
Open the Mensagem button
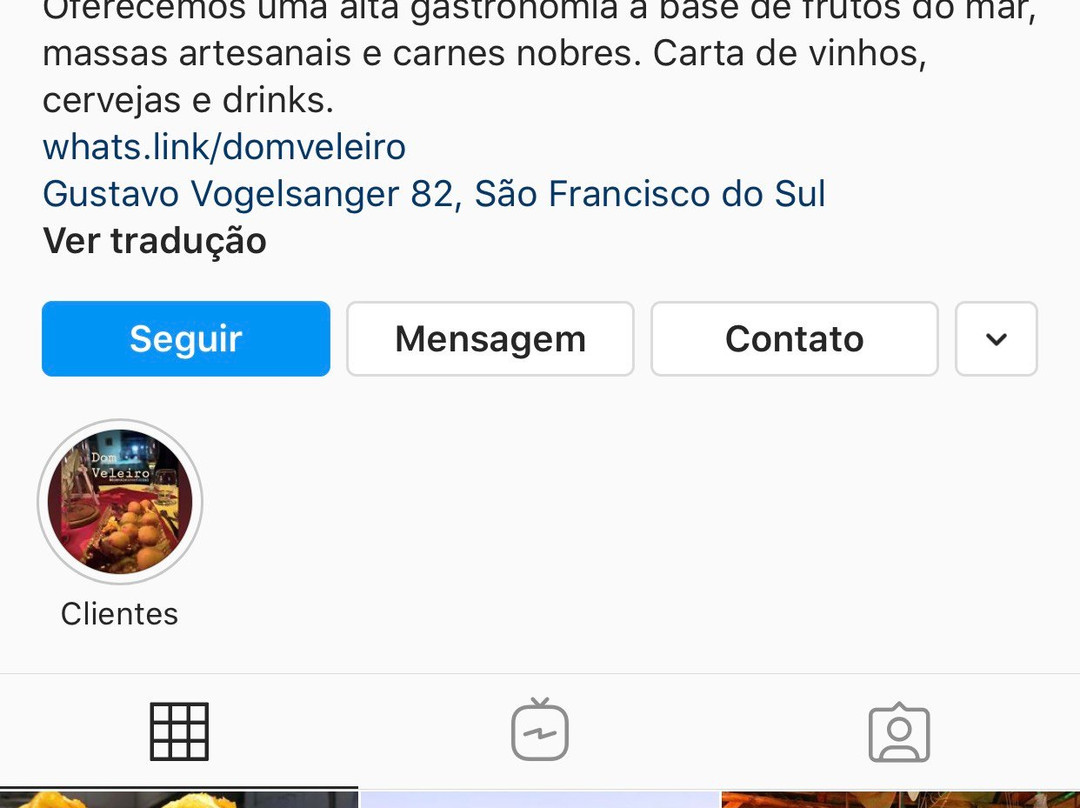coord(490,339)
